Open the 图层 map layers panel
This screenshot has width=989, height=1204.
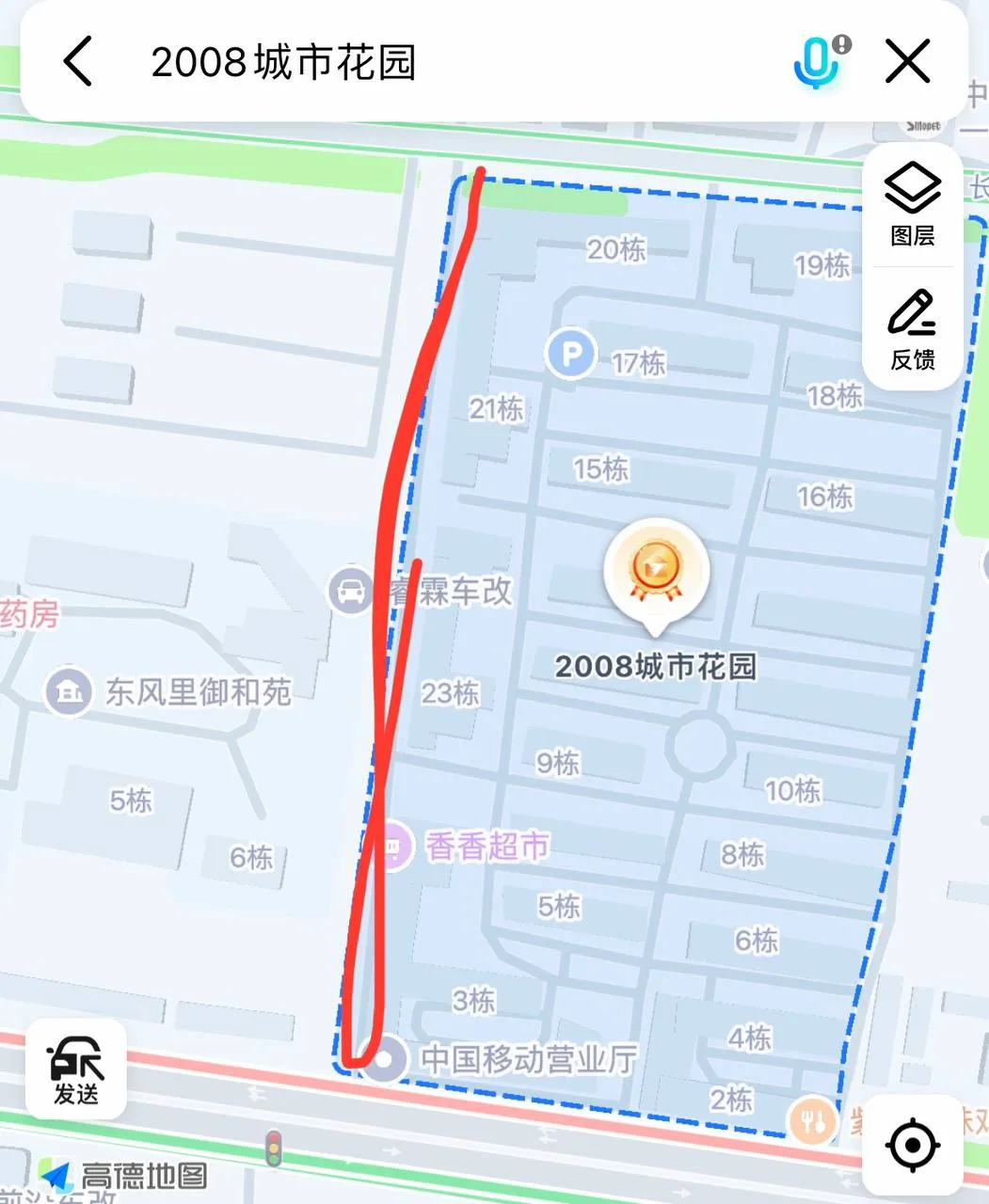912,204
